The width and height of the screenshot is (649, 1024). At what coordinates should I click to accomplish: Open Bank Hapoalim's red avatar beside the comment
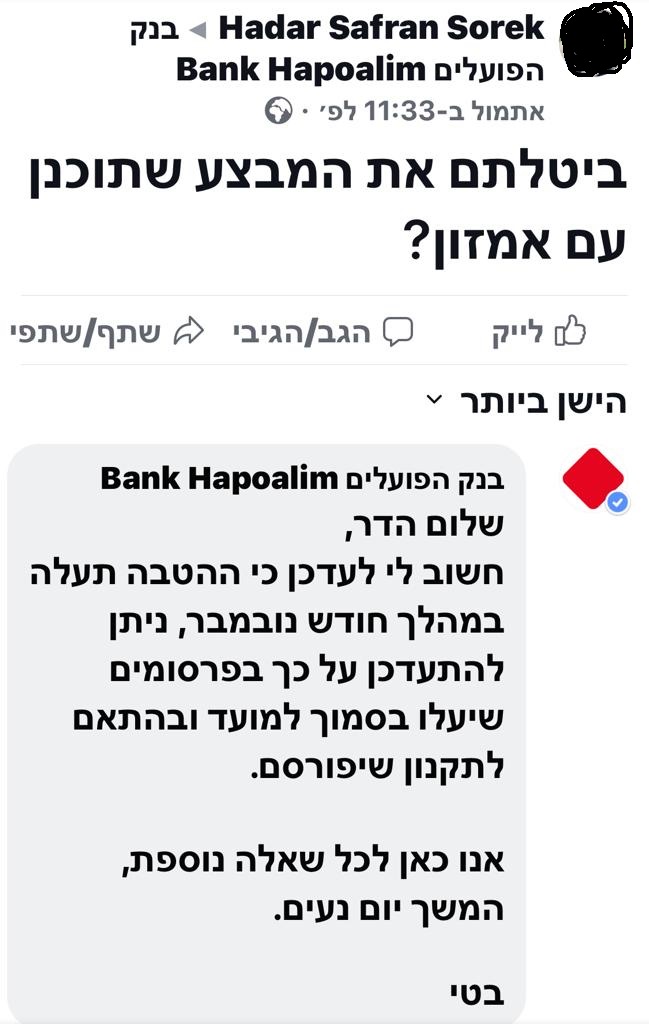coord(593,480)
